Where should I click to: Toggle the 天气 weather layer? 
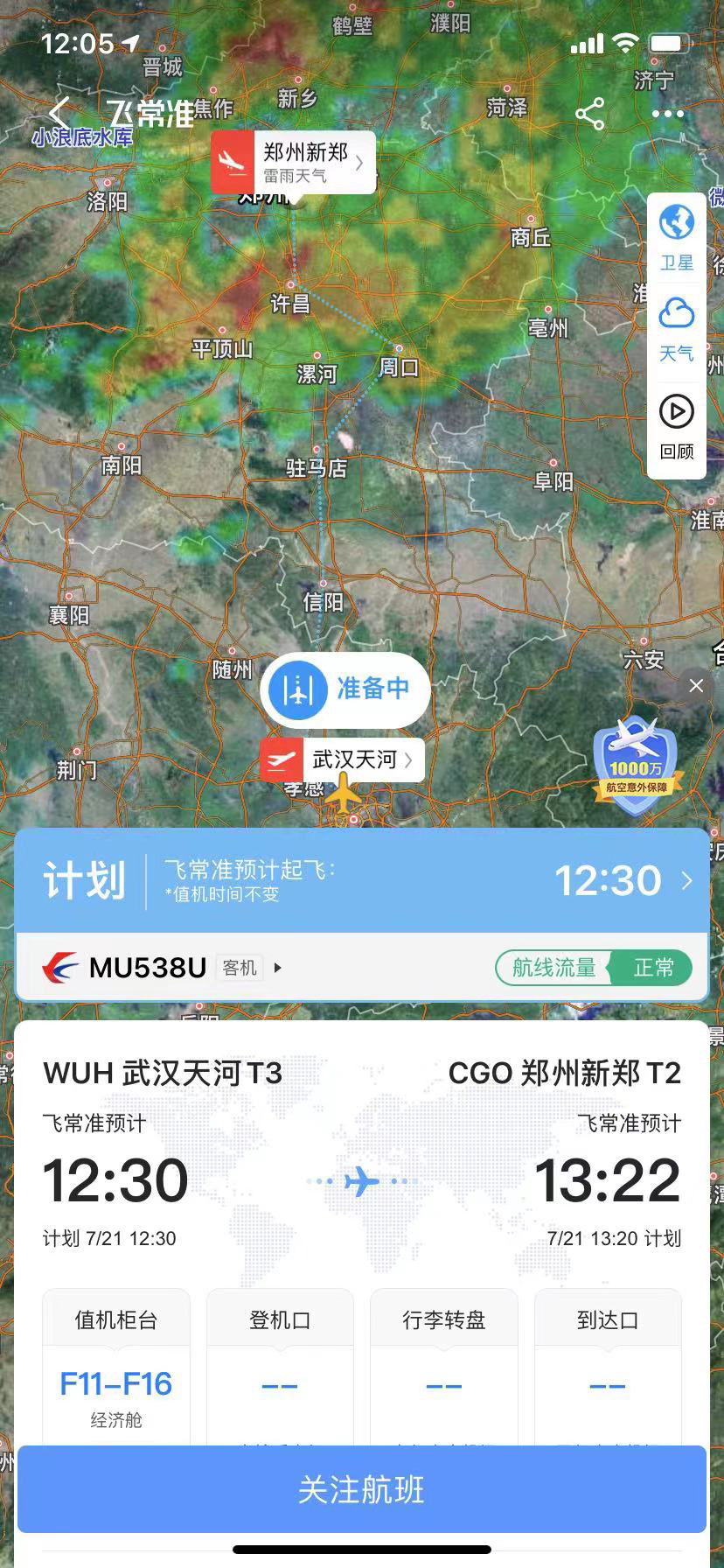point(676,329)
